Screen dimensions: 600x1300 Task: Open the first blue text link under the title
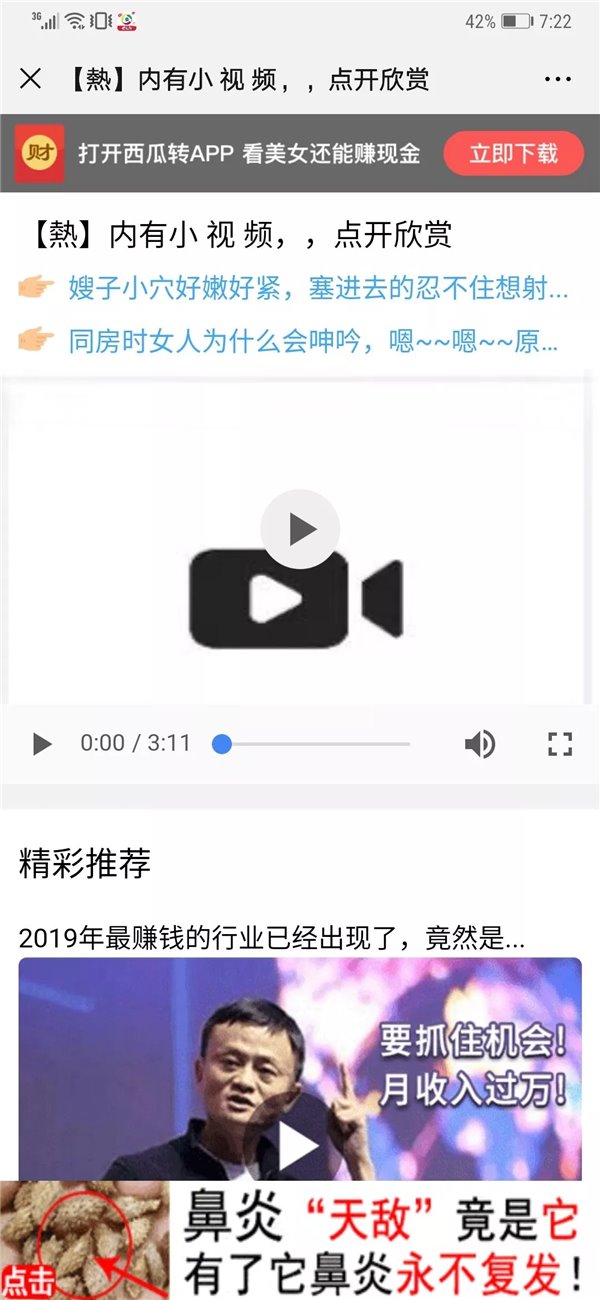tap(318, 289)
